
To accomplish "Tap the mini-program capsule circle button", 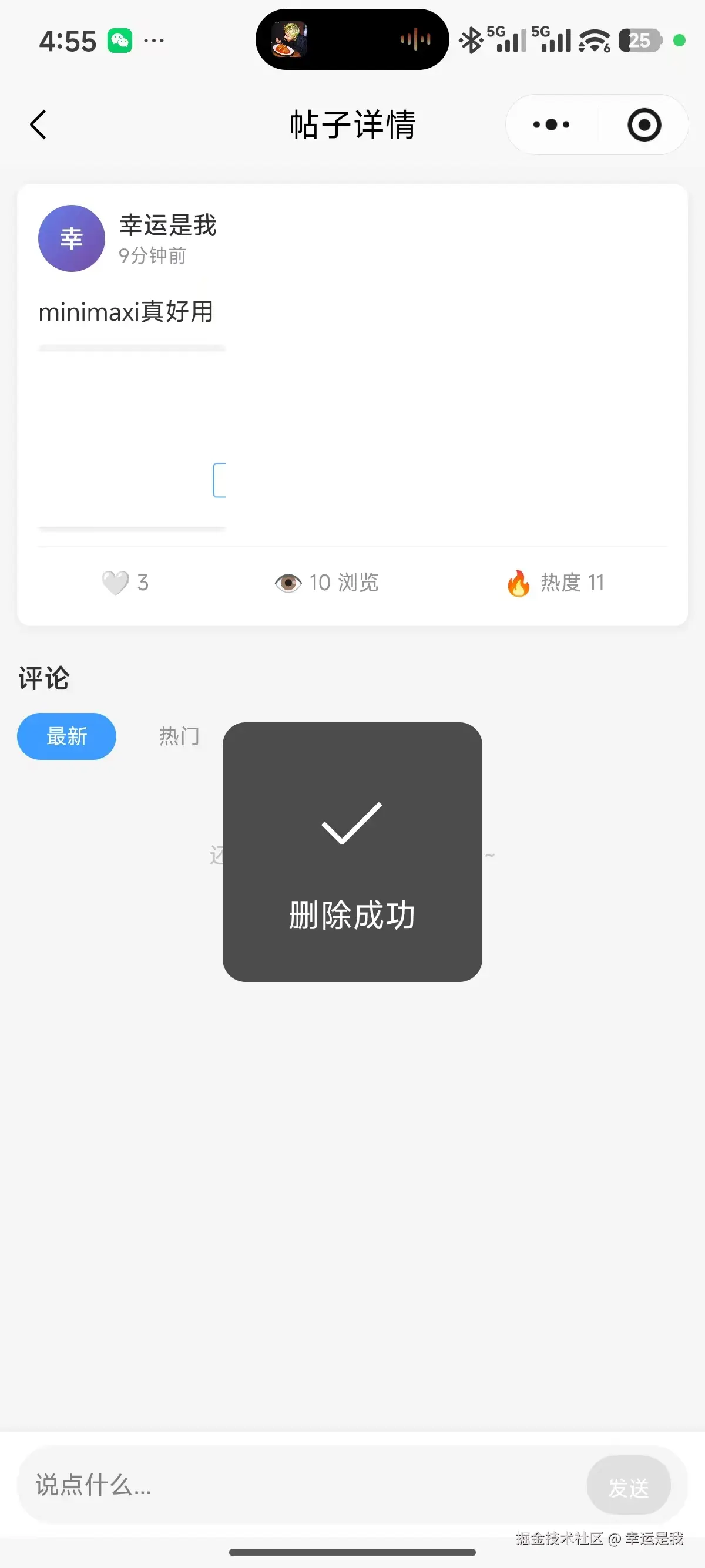I will [x=643, y=124].
